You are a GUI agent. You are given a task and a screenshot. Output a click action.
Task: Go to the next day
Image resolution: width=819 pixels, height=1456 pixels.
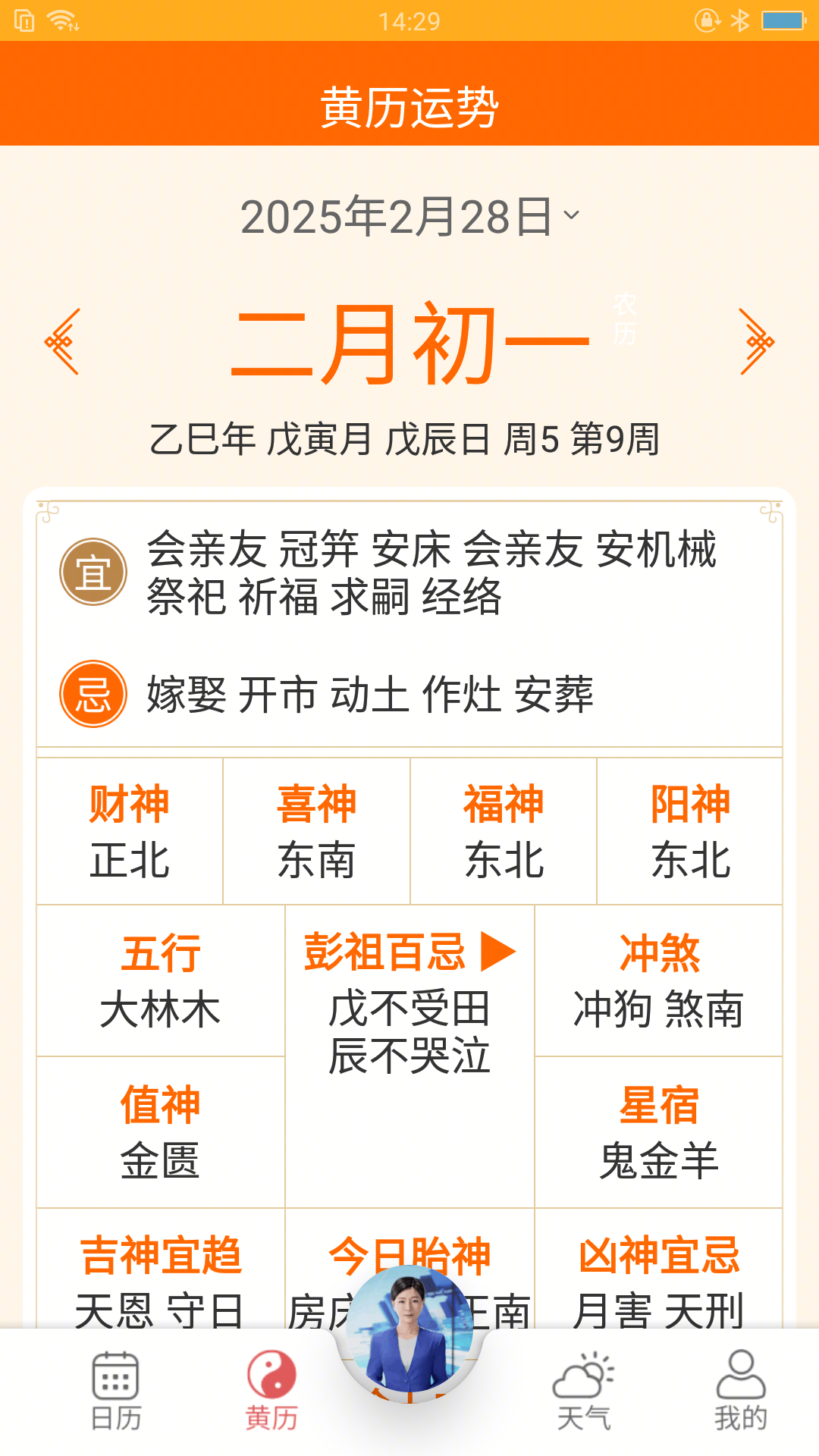tap(756, 341)
